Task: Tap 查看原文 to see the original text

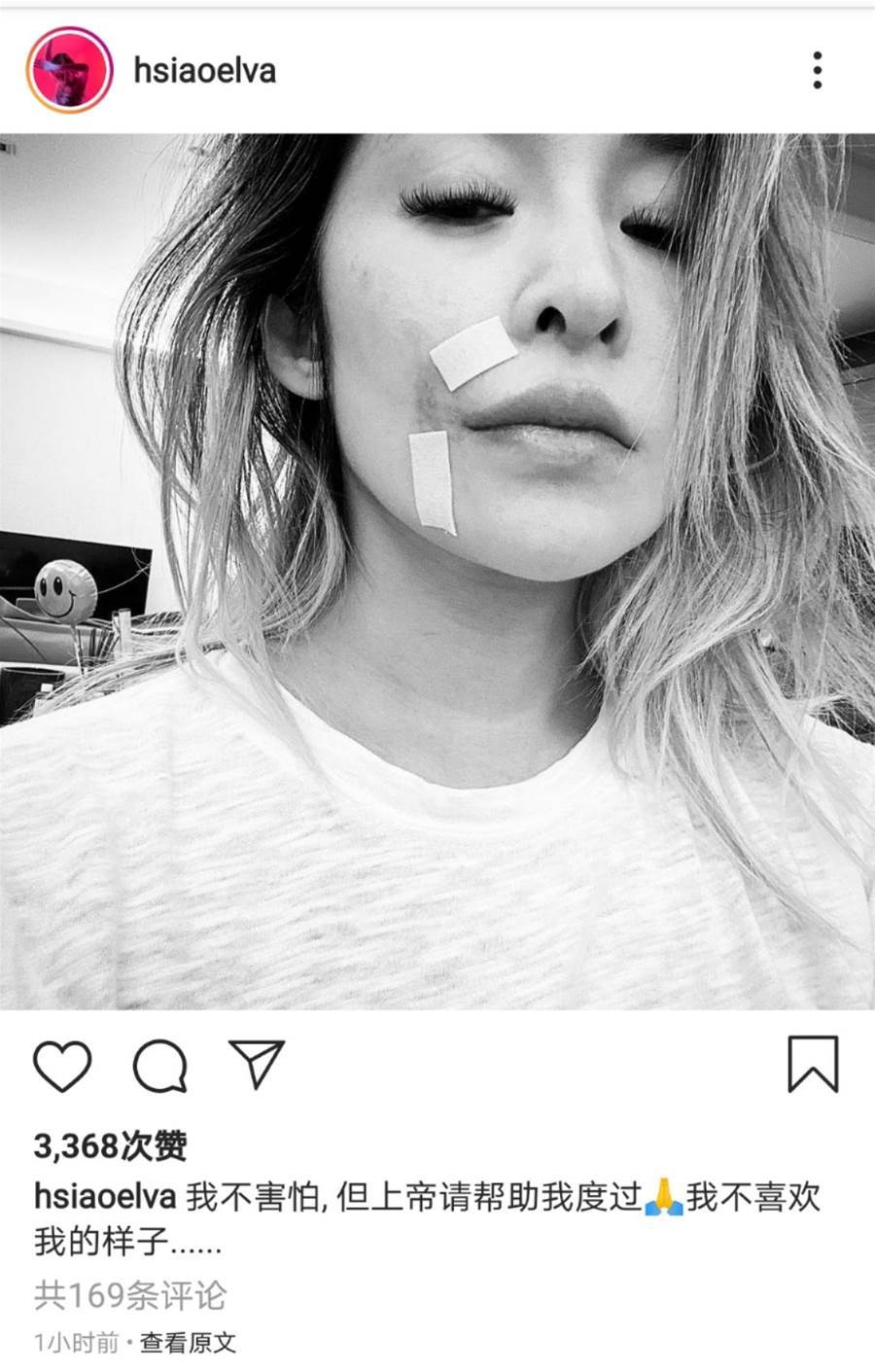Action: [x=188, y=1343]
